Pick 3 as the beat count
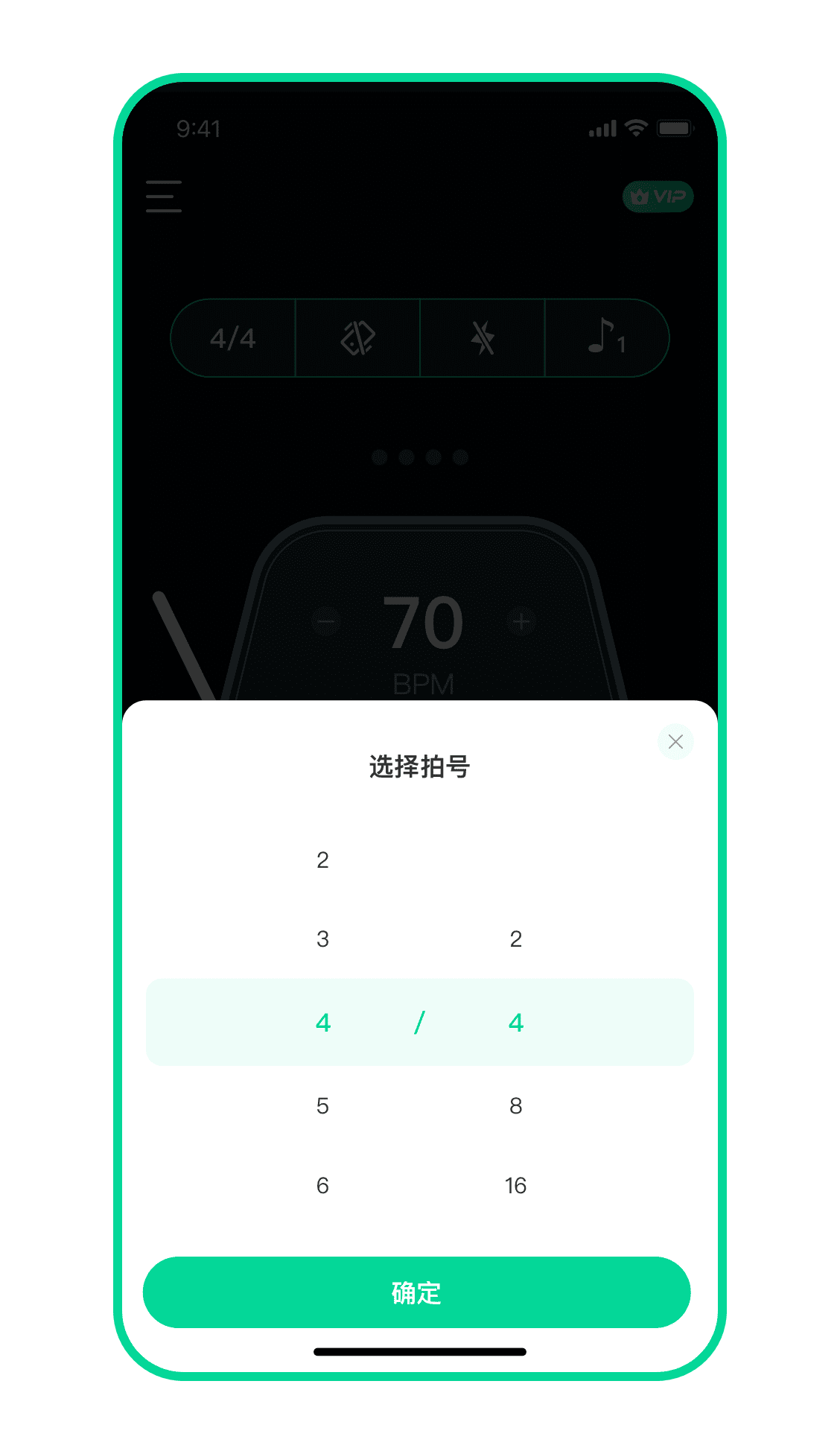 pos(322,939)
